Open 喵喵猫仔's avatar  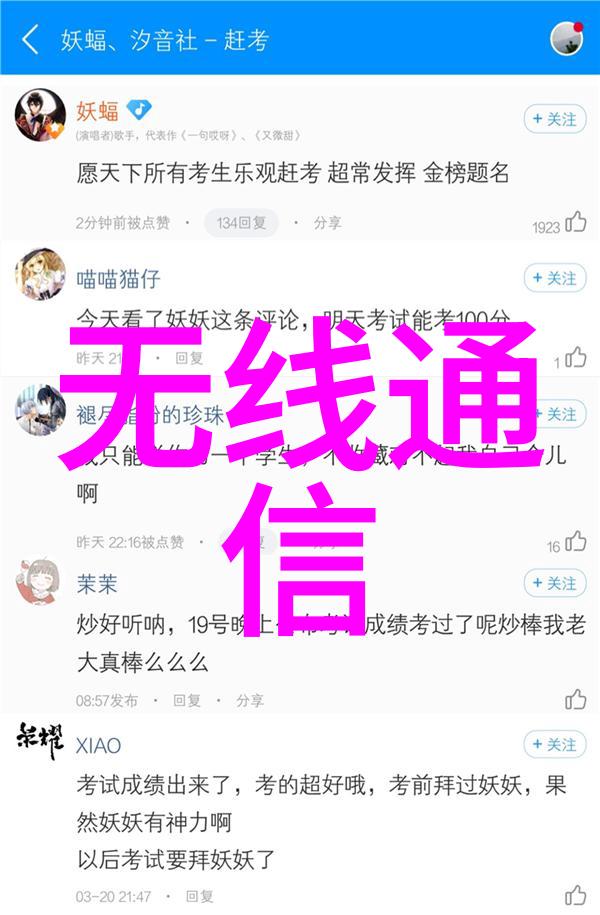[40, 275]
